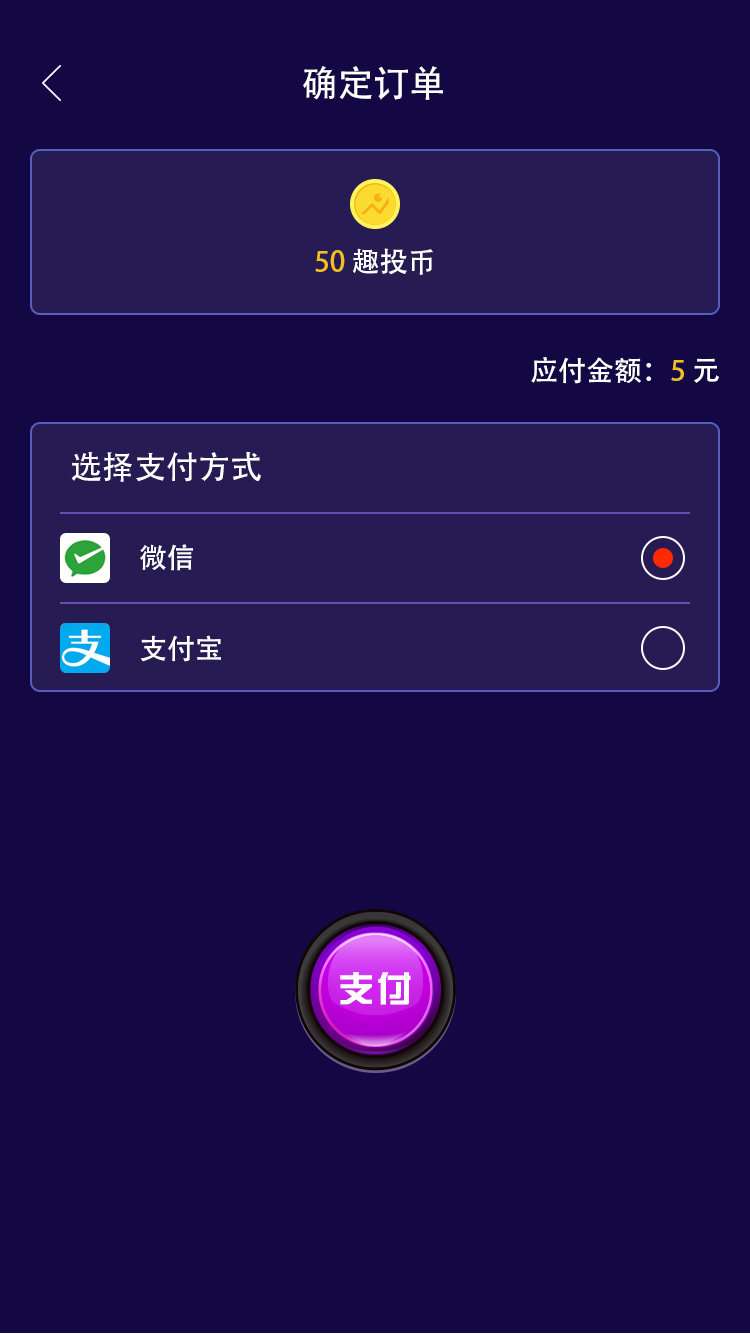Click the WeChat green icon
The image size is (750, 1334).
(85, 558)
